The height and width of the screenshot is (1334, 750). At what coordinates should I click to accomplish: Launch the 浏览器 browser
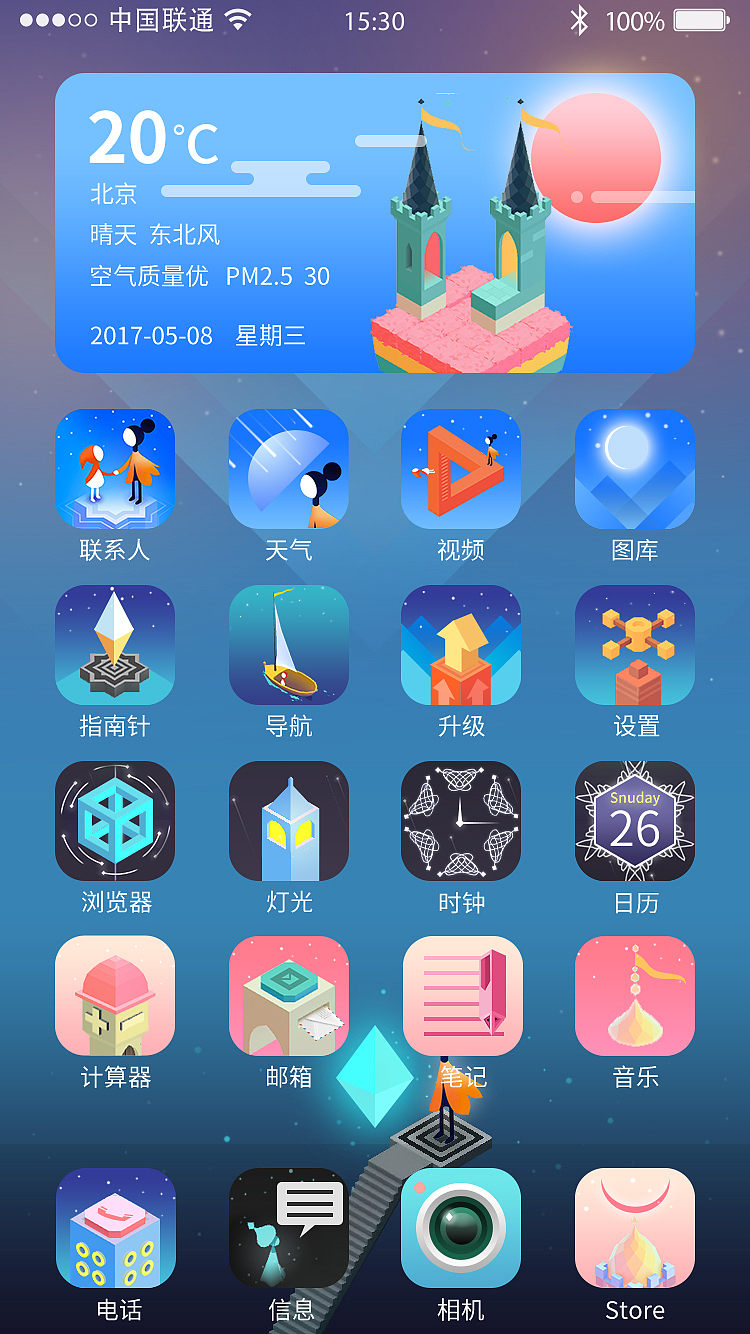click(115, 820)
